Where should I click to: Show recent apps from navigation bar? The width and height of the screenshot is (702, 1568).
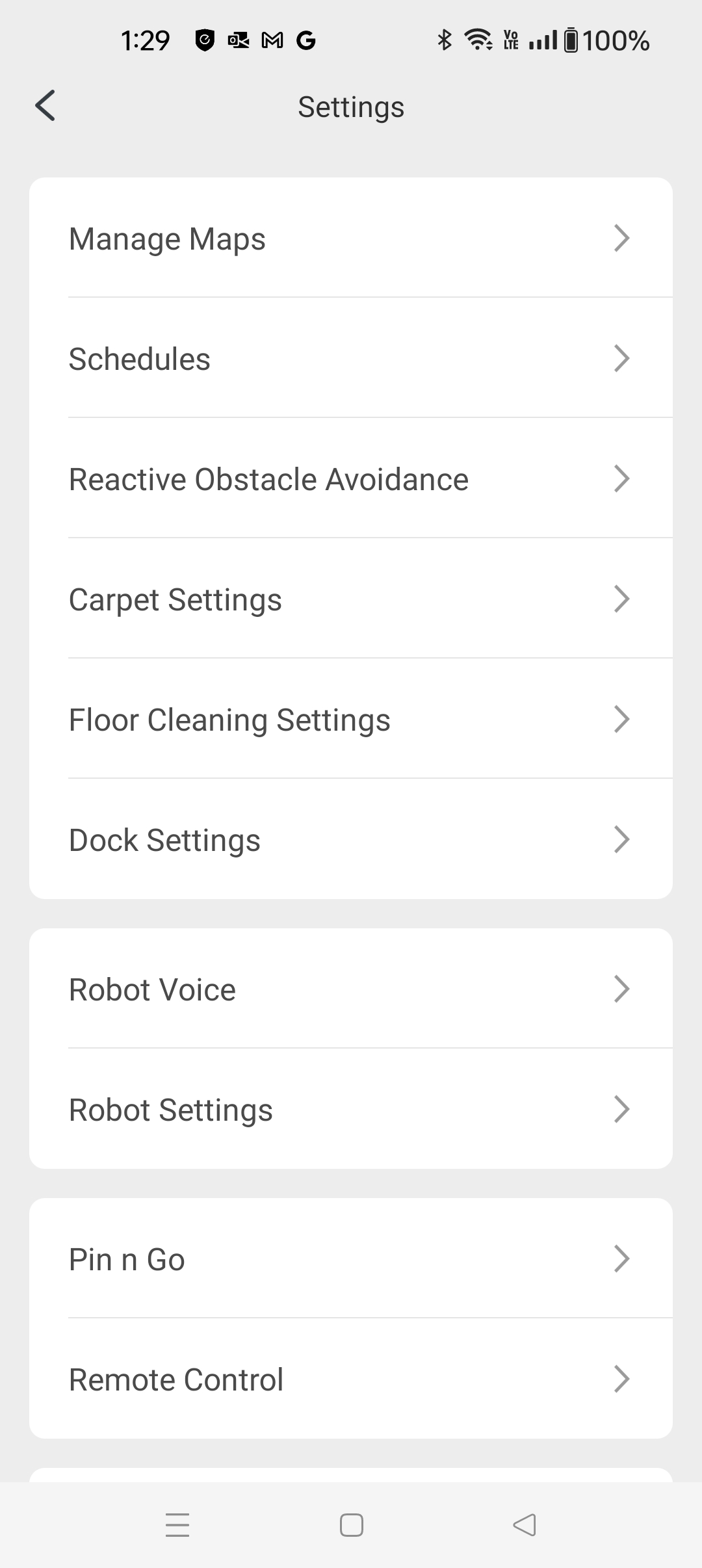pyautogui.click(x=177, y=1525)
